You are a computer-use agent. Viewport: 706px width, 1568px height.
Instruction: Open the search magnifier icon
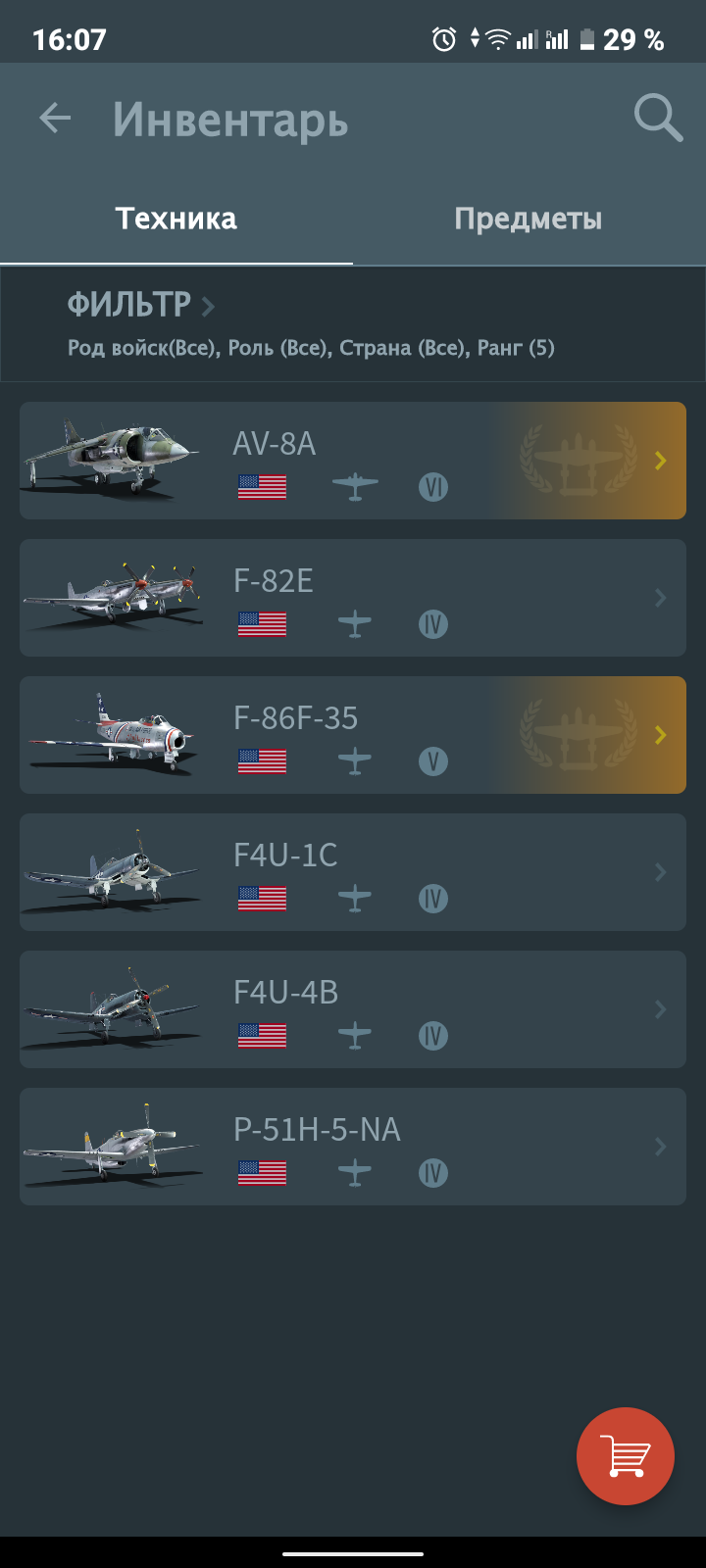click(x=658, y=120)
